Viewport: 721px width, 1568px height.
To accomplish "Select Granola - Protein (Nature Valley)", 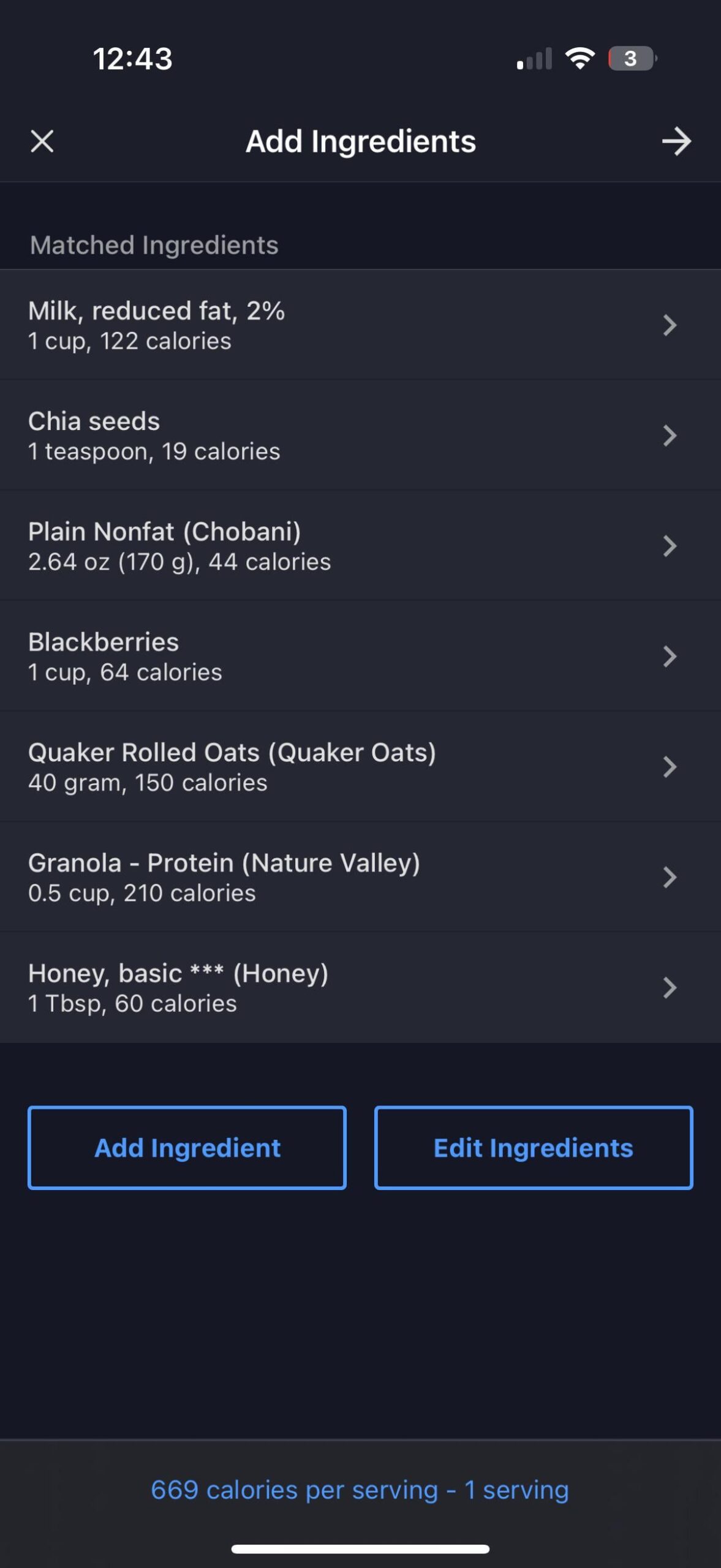I will tap(360, 877).
